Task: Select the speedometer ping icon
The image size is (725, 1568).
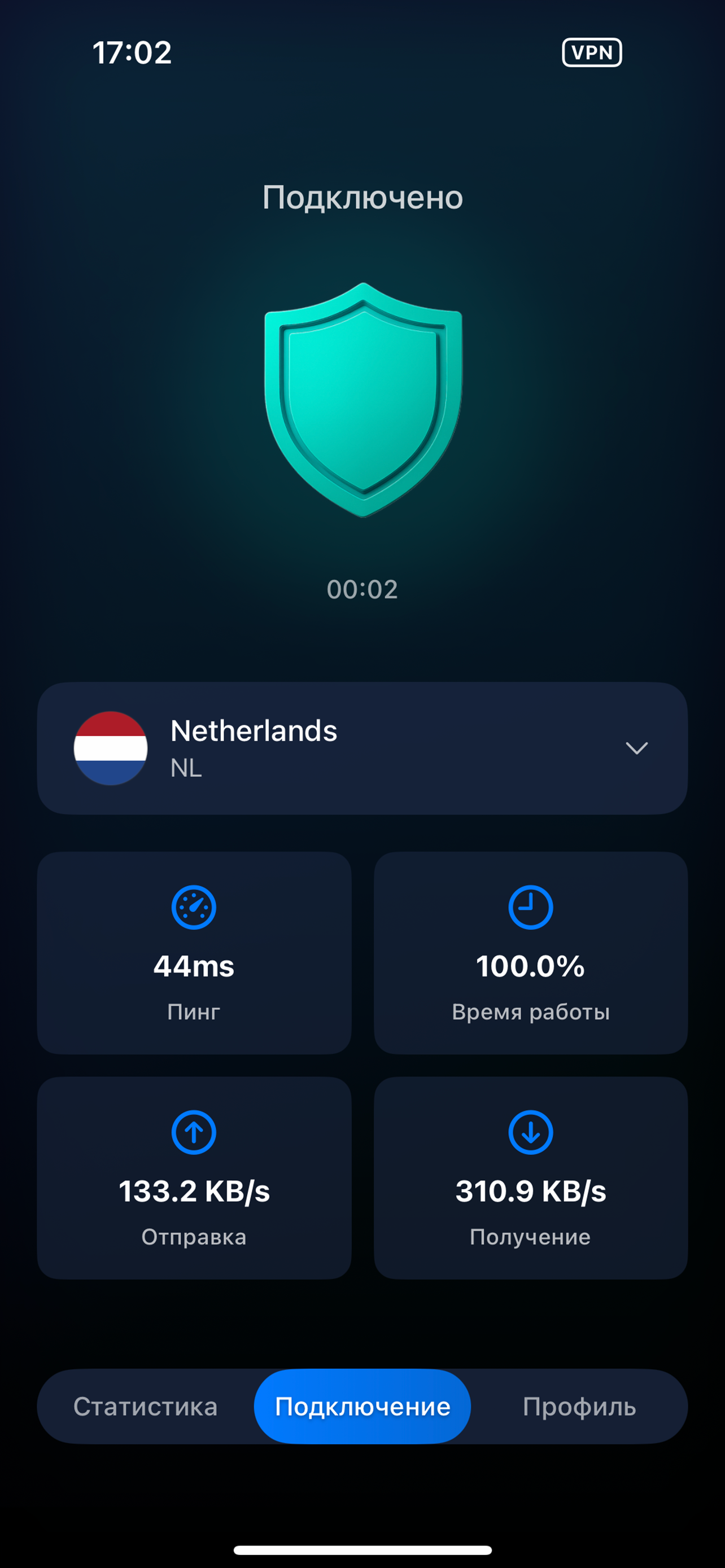Action: pyautogui.click(x=194, y=906)
